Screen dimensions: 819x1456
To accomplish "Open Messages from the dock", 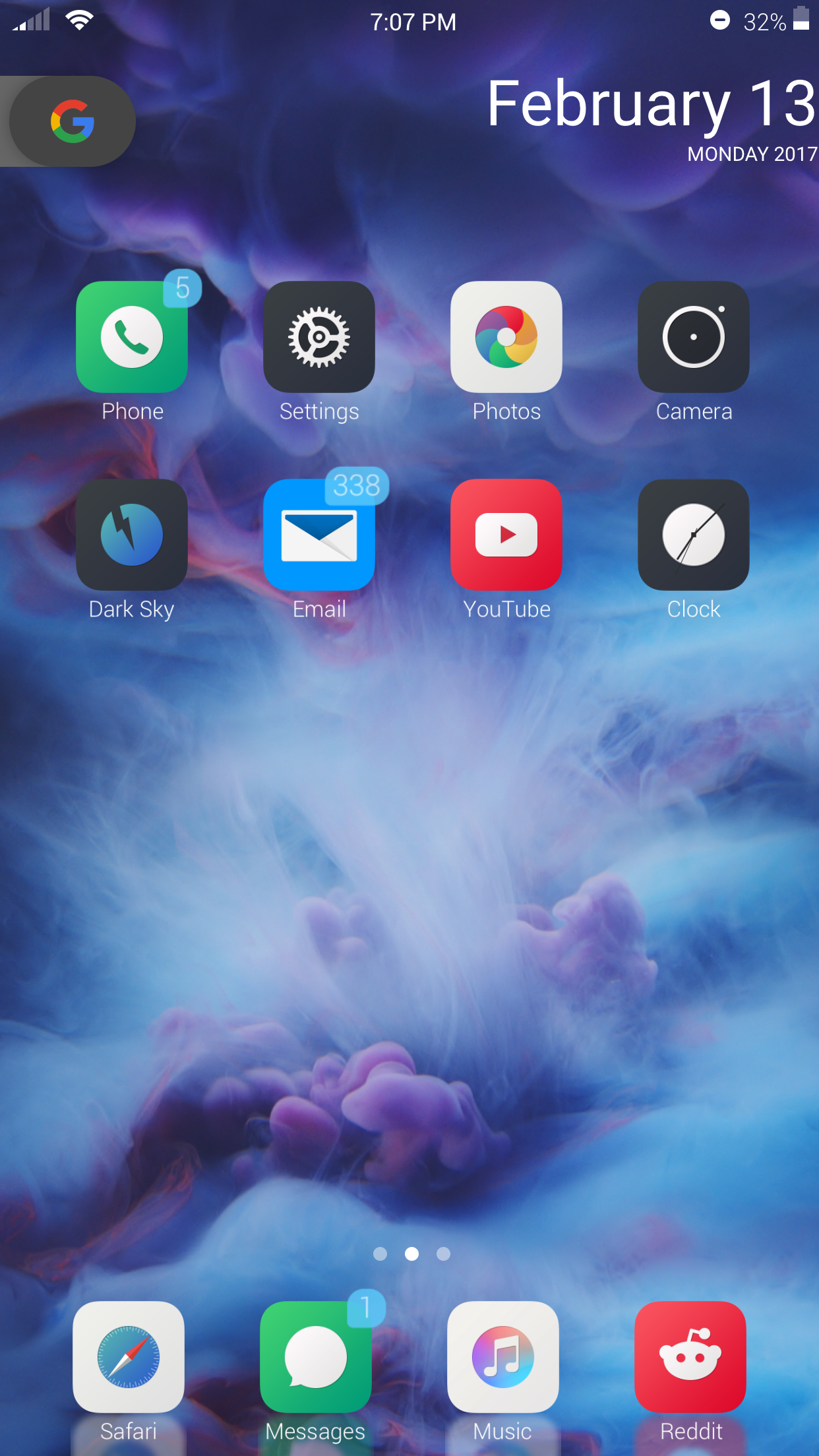I will pos(316,1357).
